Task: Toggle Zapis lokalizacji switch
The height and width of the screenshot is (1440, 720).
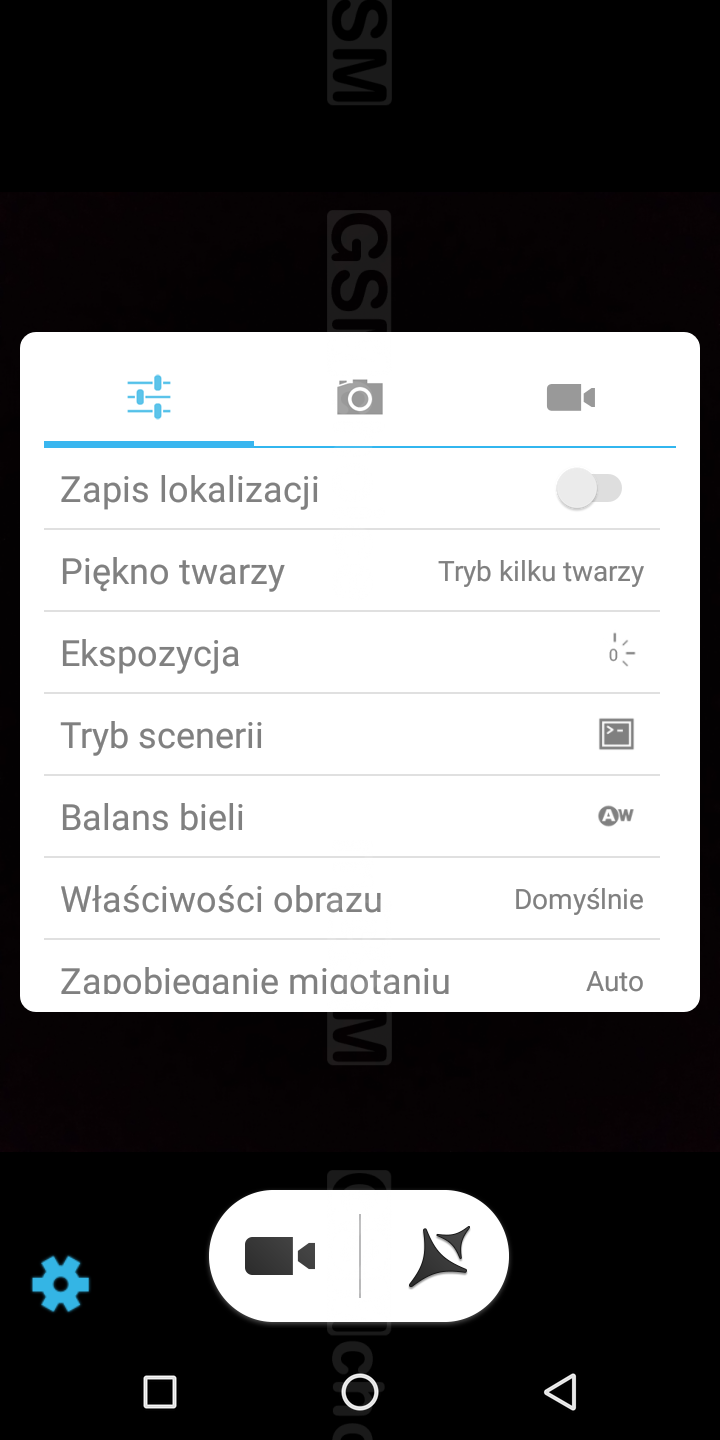Action: pyautogui.click(x=590, y=489)
